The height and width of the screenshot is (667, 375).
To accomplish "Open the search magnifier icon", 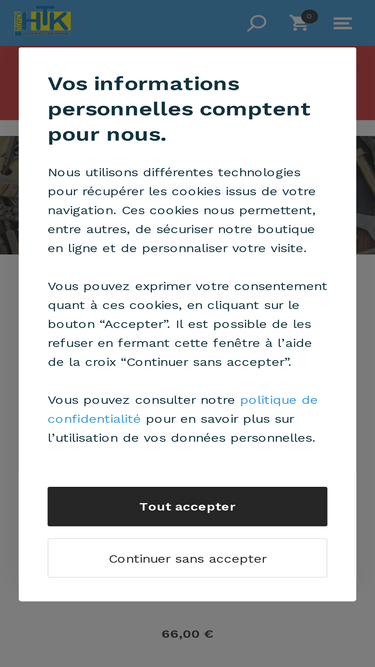I will point(257,23).
